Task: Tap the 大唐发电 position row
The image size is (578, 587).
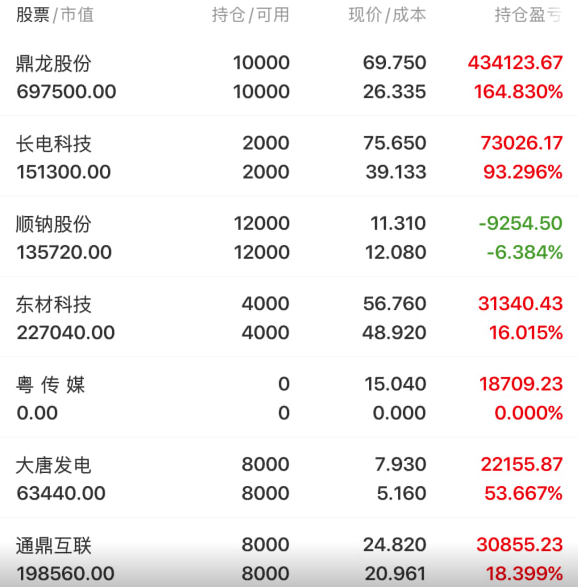Action: pyautogui.click(x=289, y=478)
